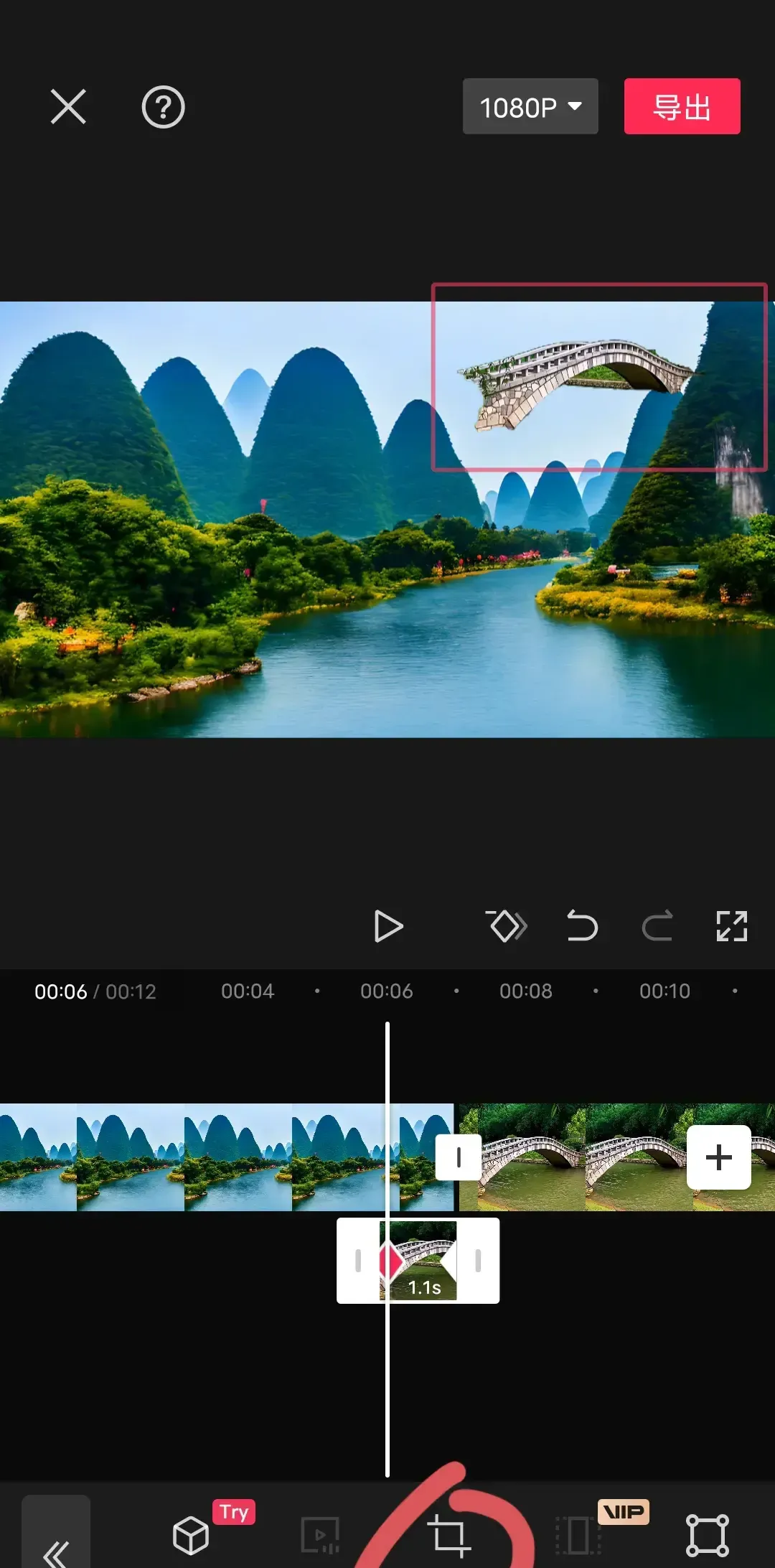Add a keyframe with the diamond icon
This screenshot has height=1568, width=775.
click(x=507, y=926)
